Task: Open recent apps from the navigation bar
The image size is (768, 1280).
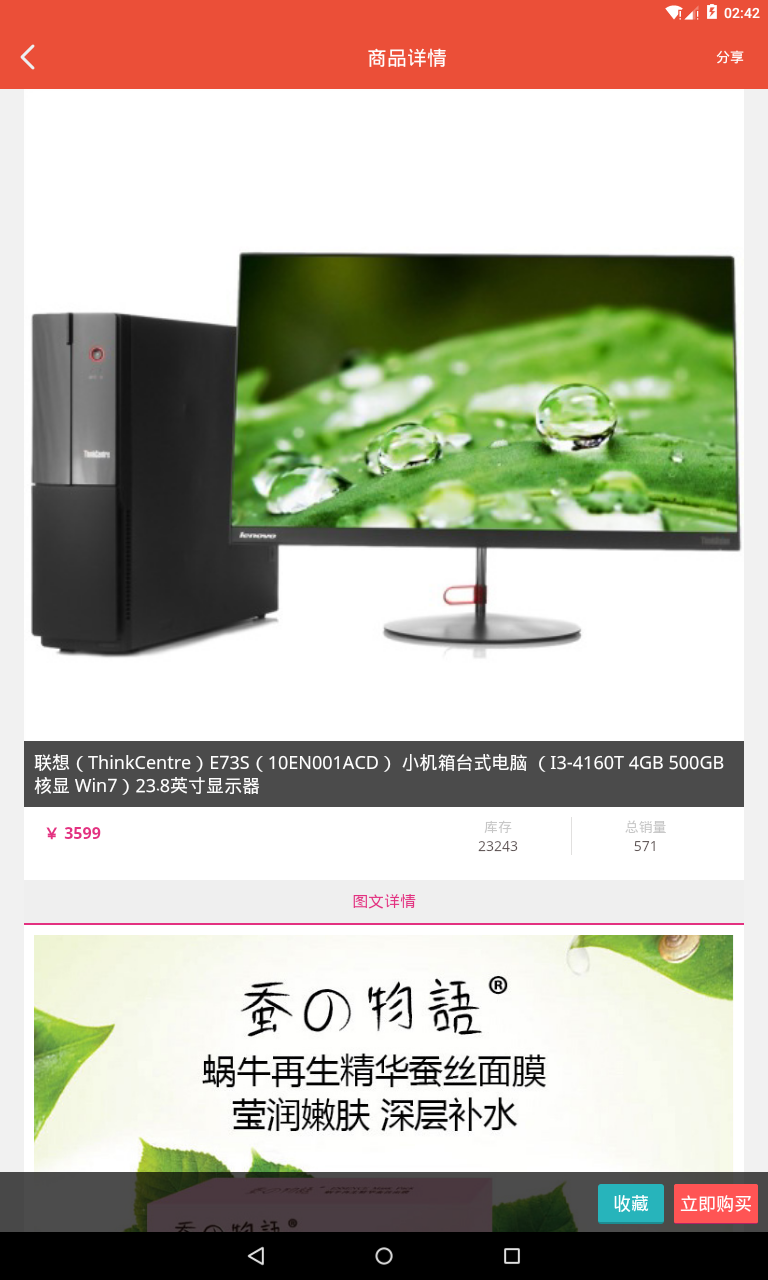Action: click(512, 1256)
